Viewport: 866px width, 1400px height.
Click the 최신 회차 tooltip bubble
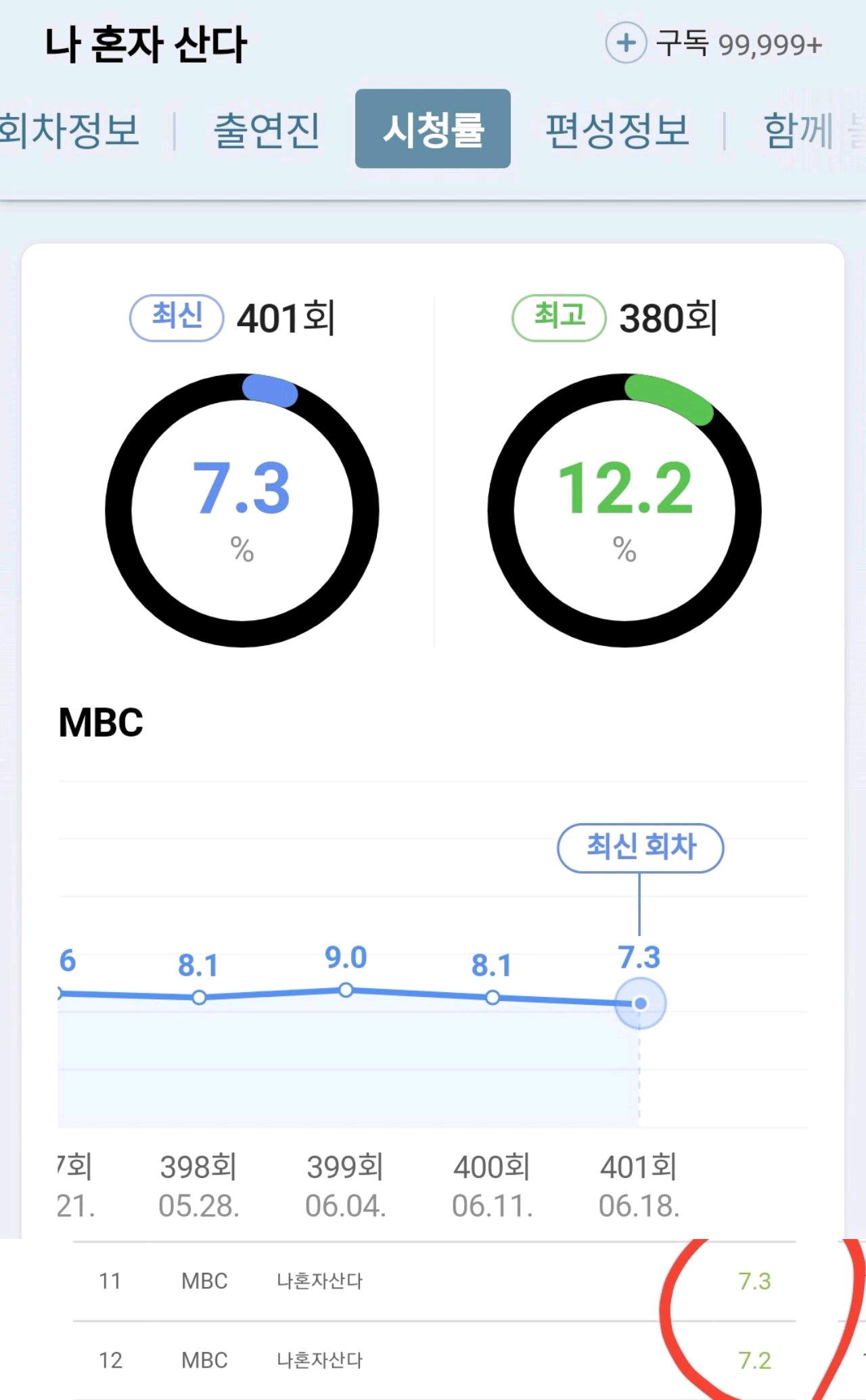tap(639, 847)
